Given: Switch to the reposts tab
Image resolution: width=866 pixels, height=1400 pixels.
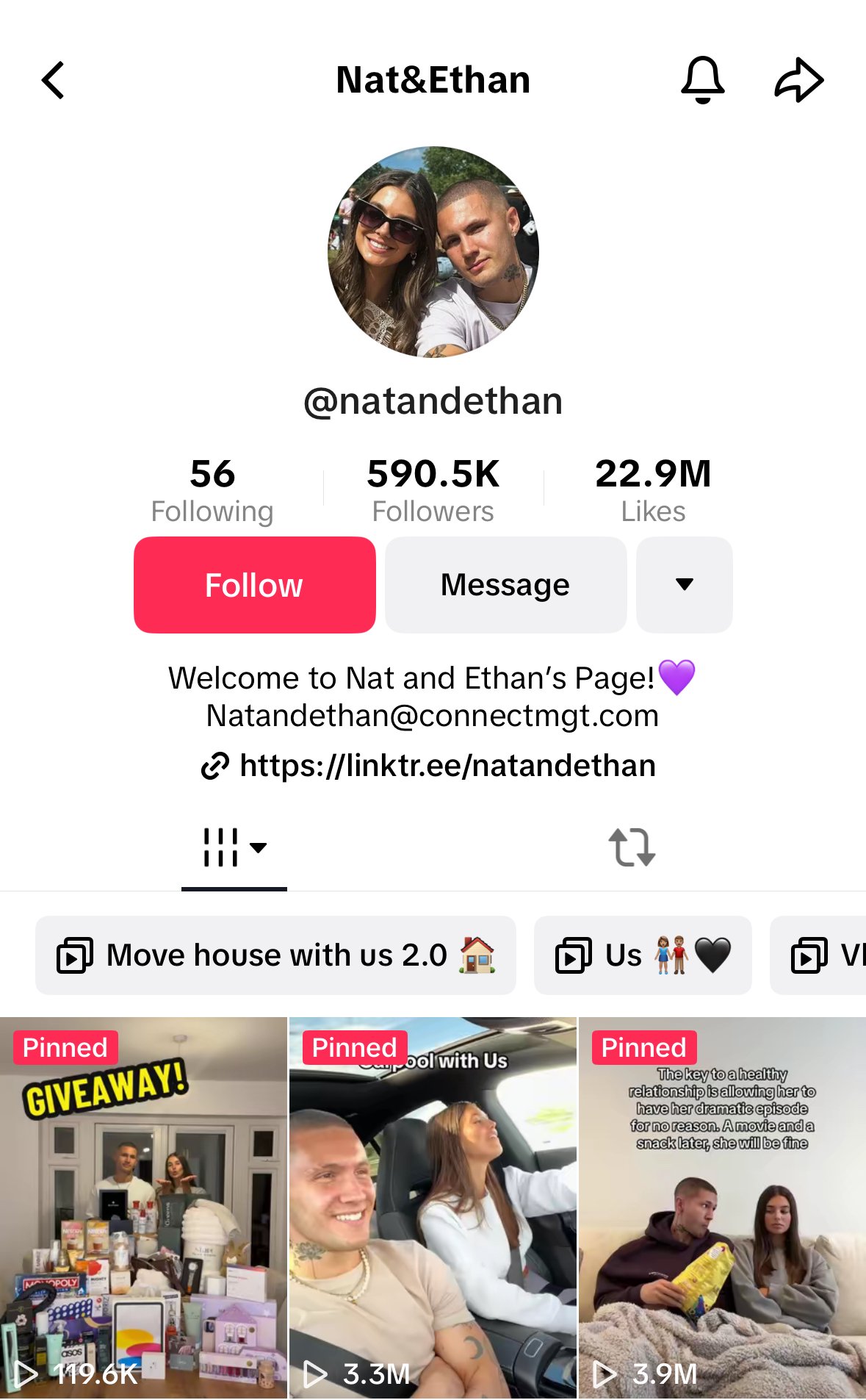Looking at the screenshot, I should click(632, 848).
